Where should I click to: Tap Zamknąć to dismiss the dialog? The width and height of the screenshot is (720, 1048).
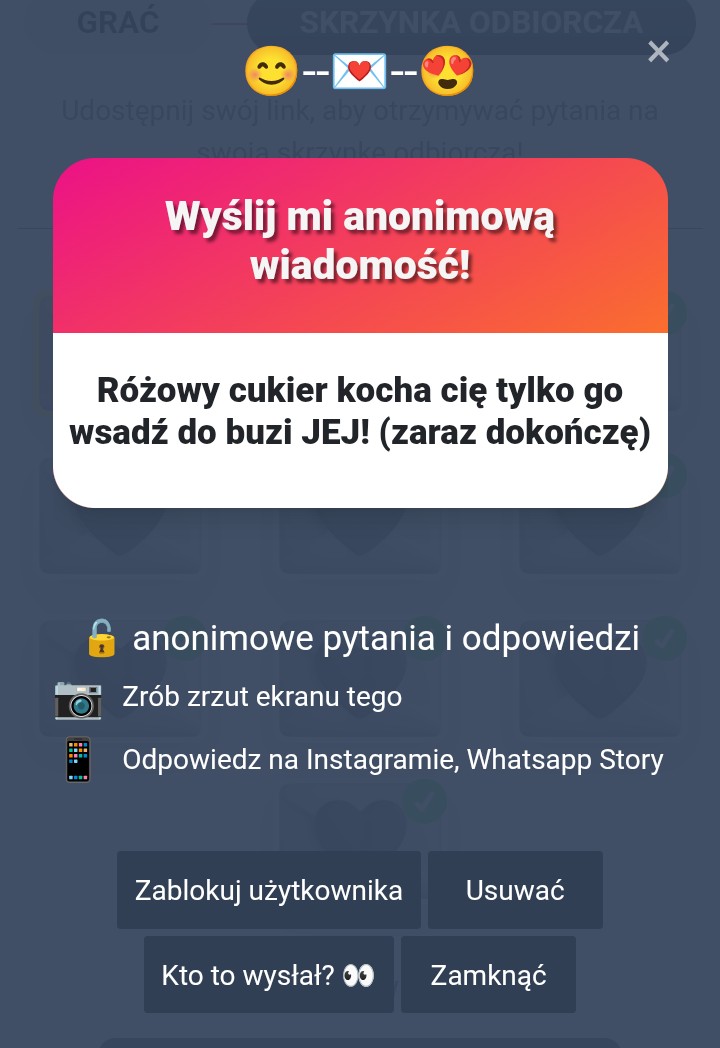[488, 975]
